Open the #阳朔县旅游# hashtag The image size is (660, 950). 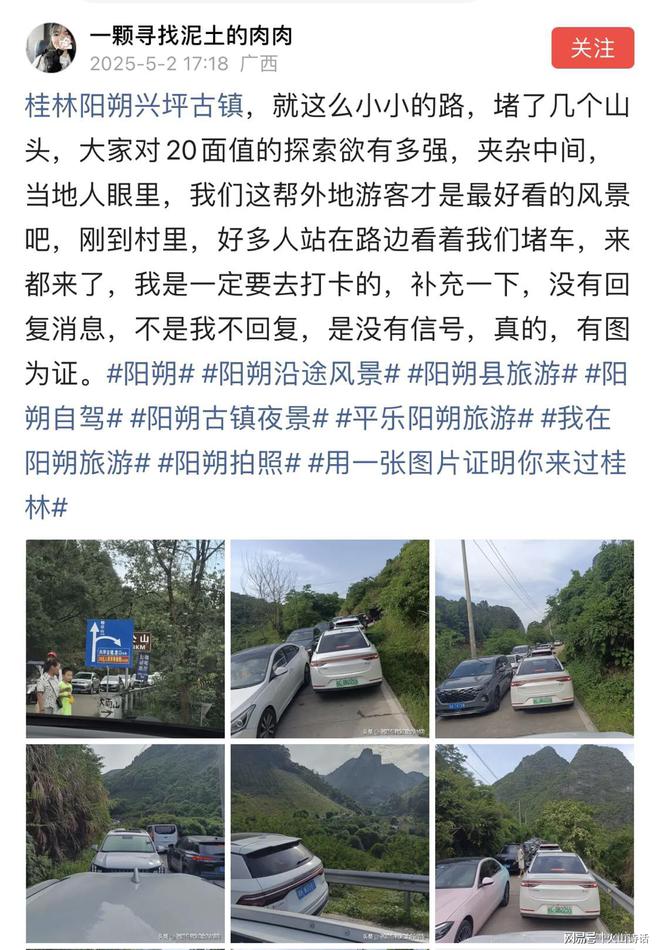coord(492,374)
